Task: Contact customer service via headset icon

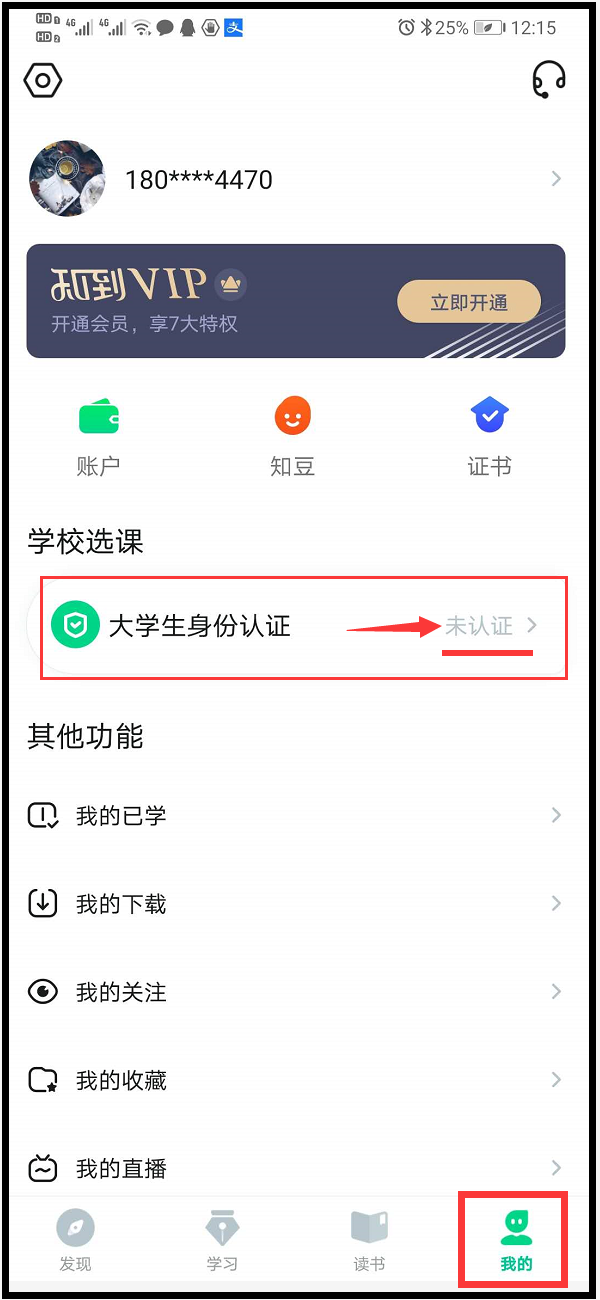Action: pos(549,79)
